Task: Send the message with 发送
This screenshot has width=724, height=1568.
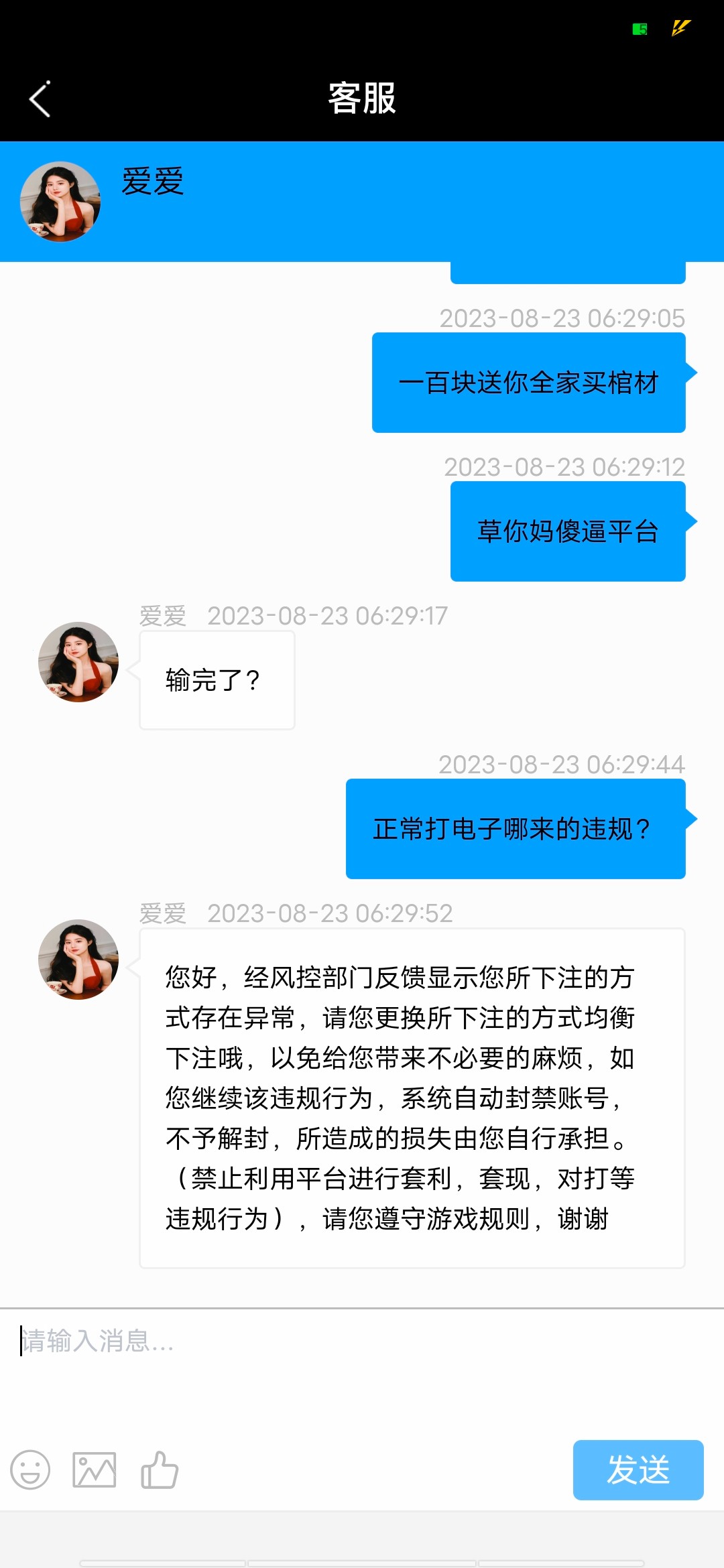Action: pos(638,1469)
